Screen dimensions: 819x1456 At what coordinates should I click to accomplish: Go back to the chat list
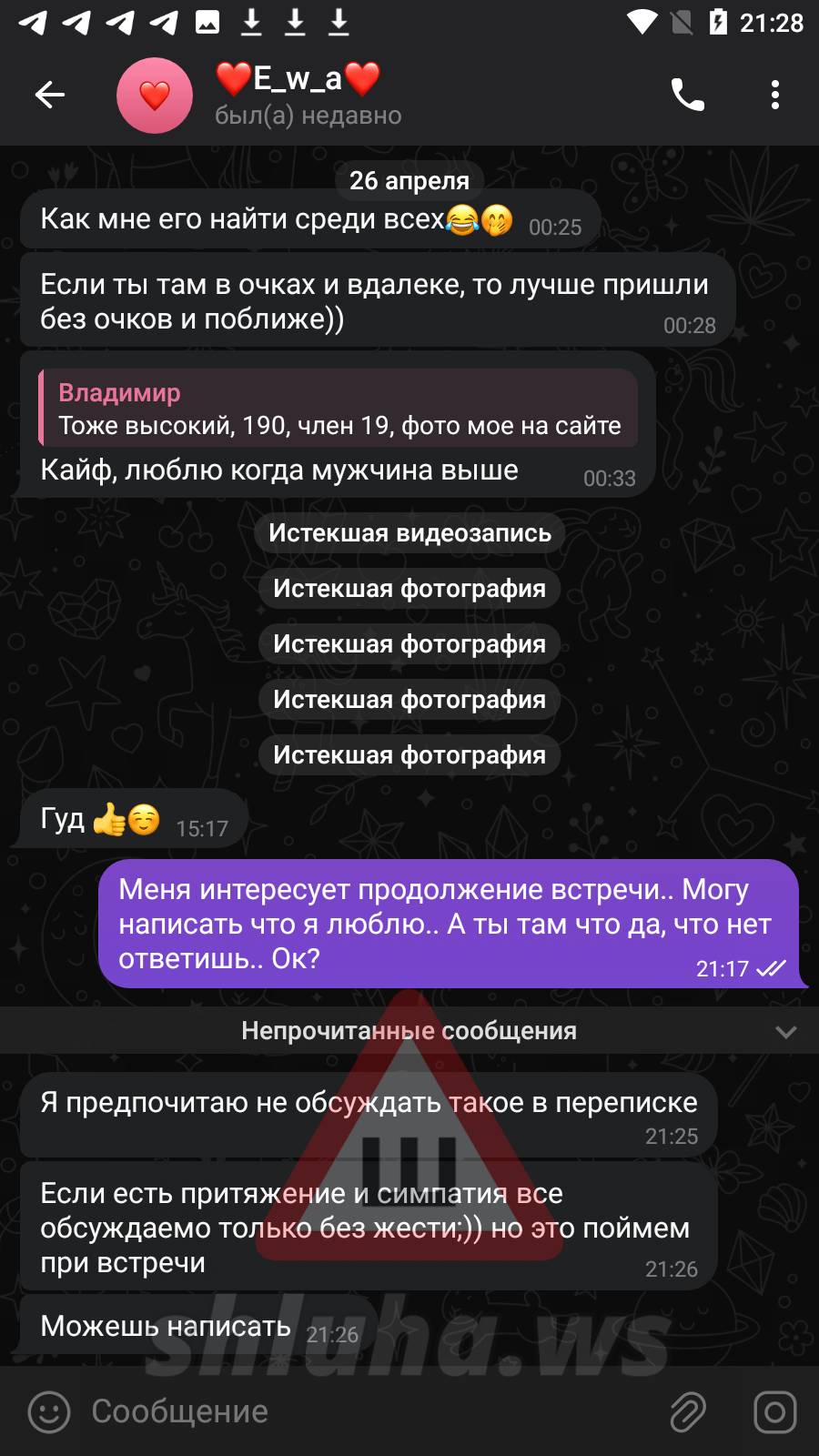(49, 95)
